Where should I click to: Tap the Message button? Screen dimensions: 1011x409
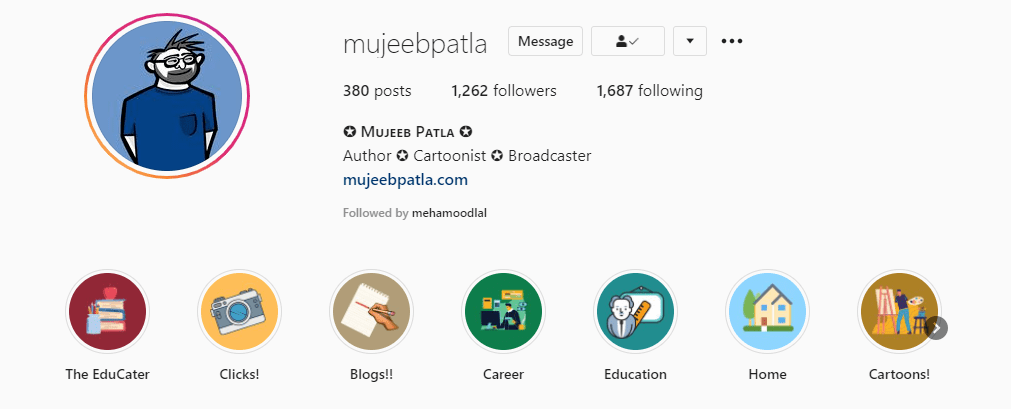coord(545,41)
